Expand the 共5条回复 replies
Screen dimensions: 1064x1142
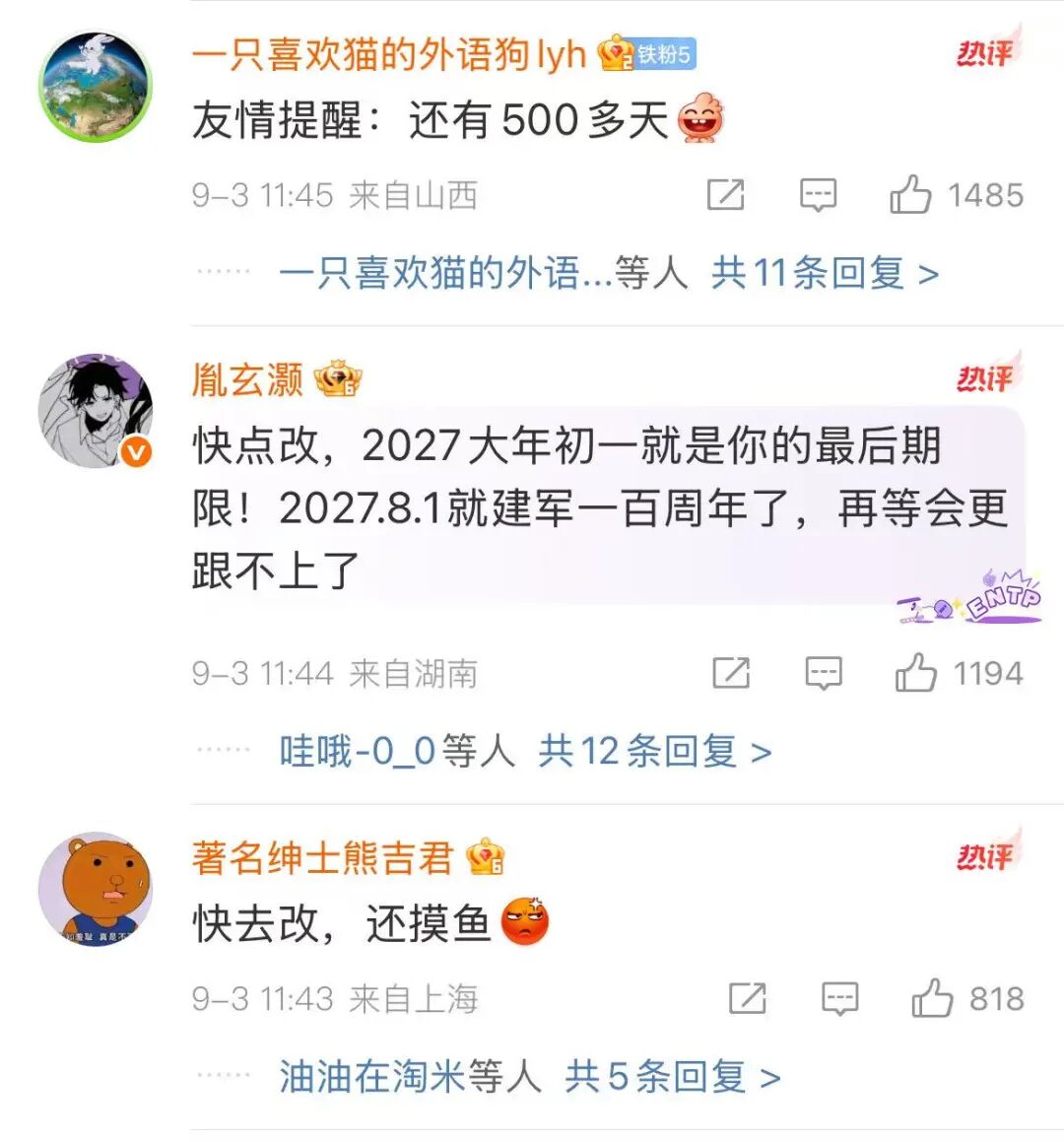(x=672, y=1076)
